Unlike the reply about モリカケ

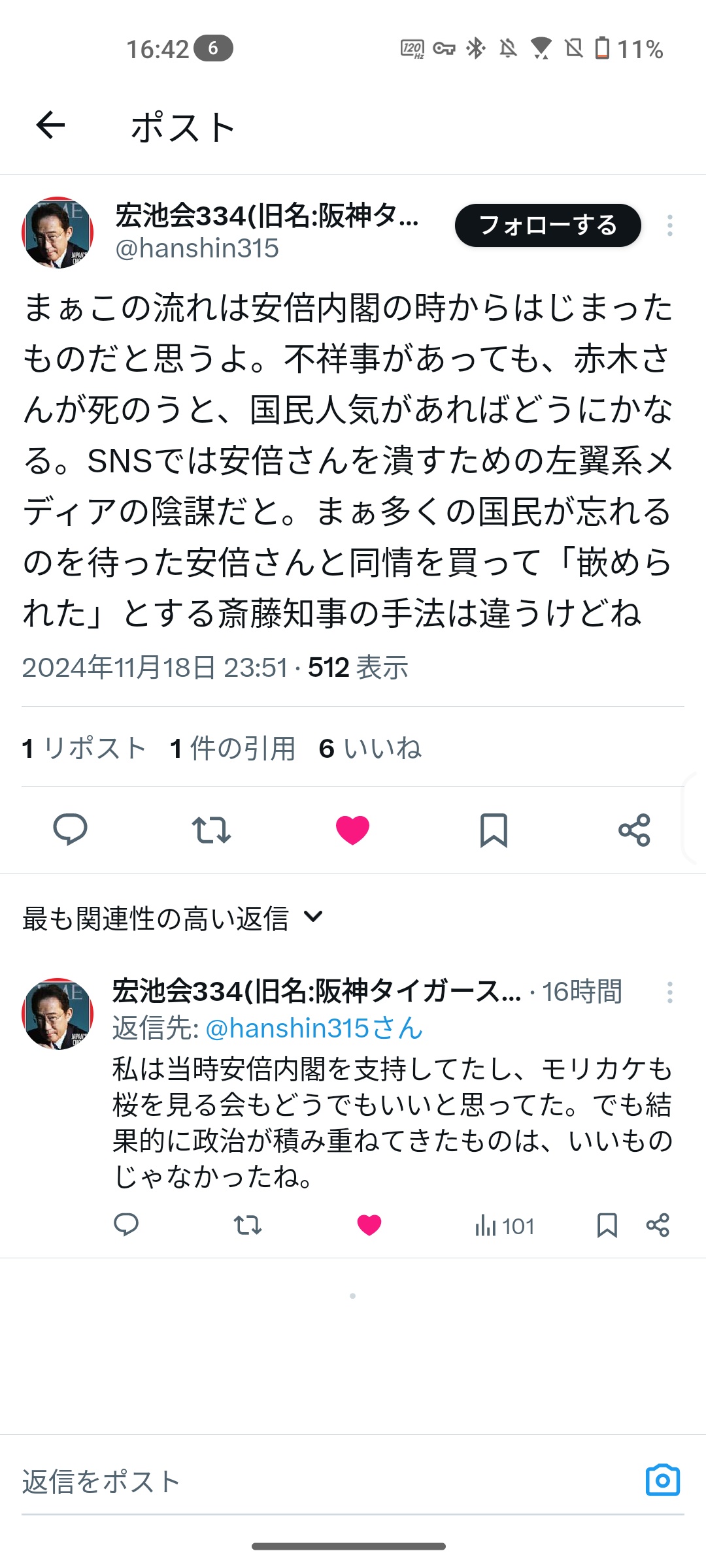[x=369, y=1225]
